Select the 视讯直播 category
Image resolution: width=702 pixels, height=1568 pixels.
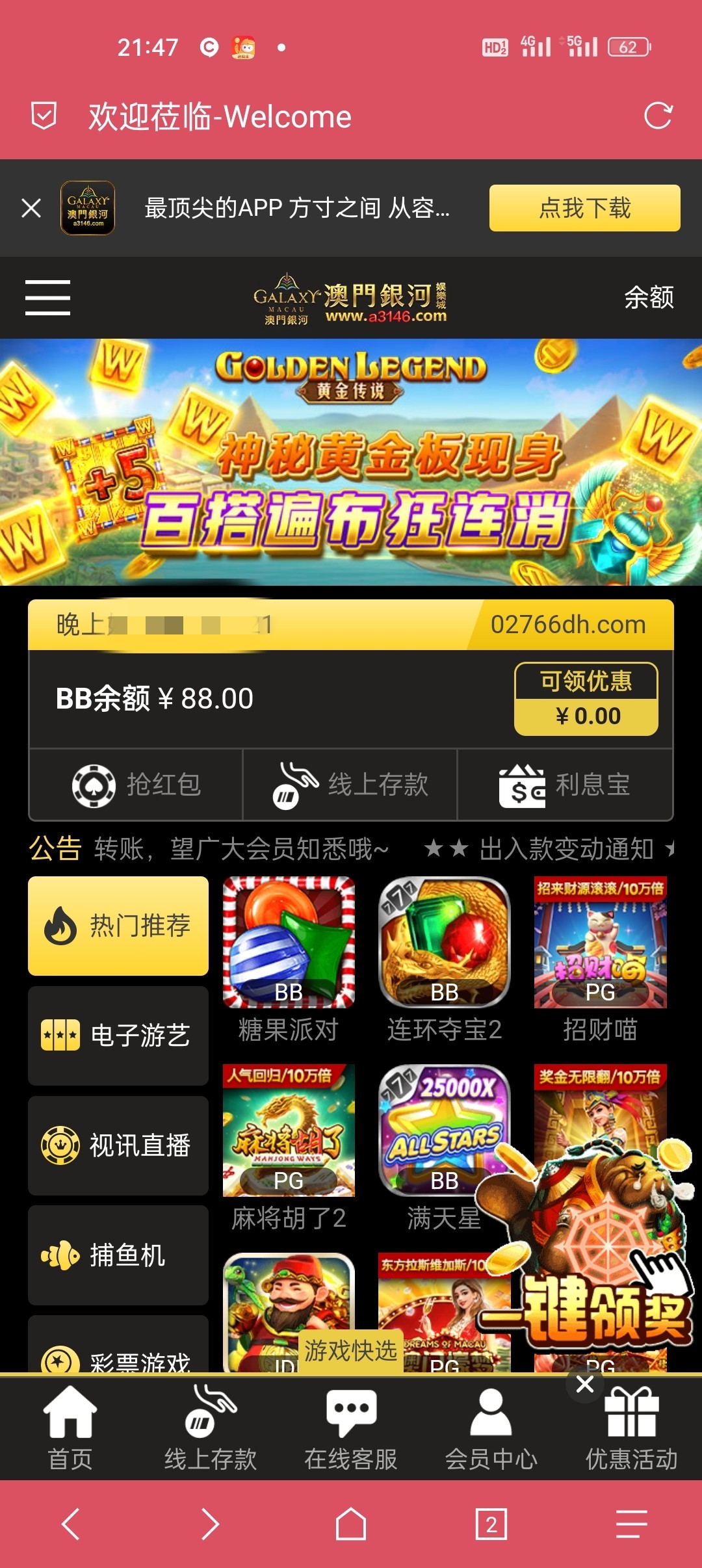pos(118,1145)
